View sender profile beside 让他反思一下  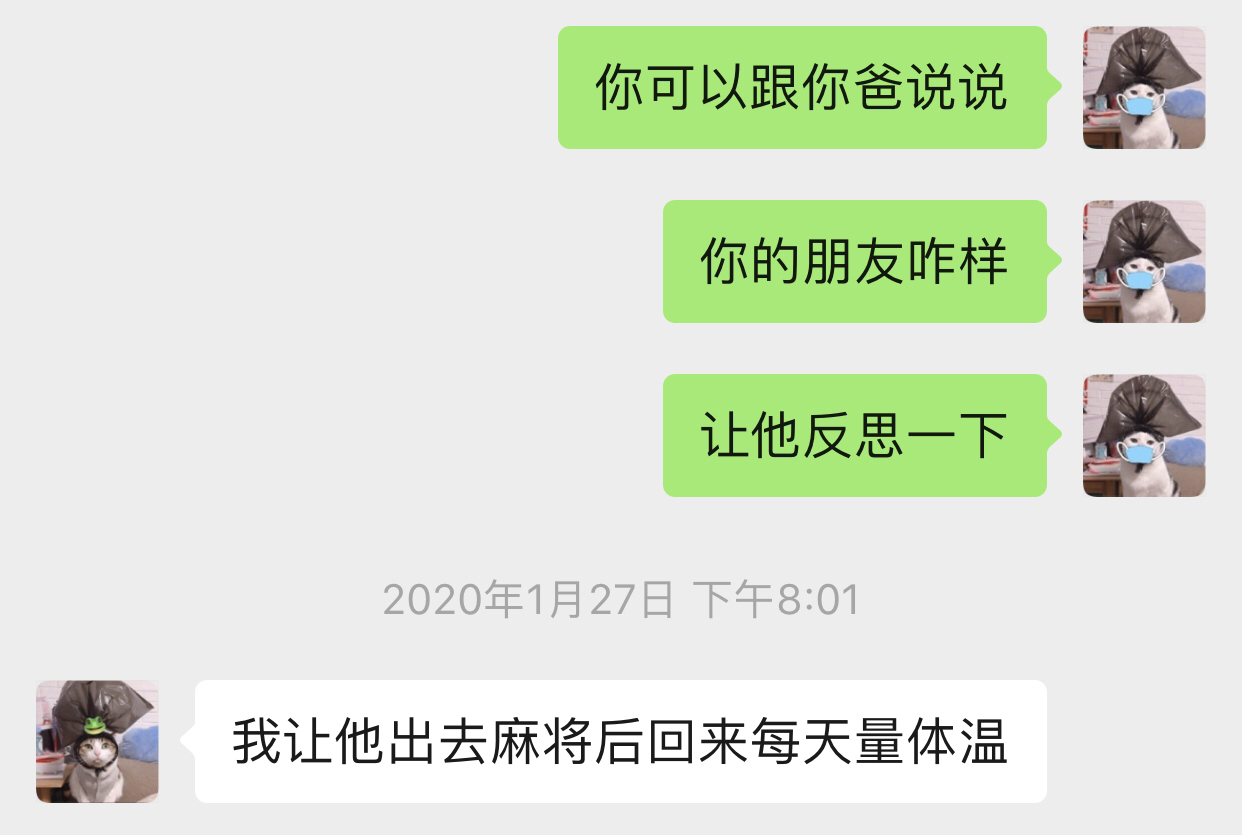(1143, 436)
